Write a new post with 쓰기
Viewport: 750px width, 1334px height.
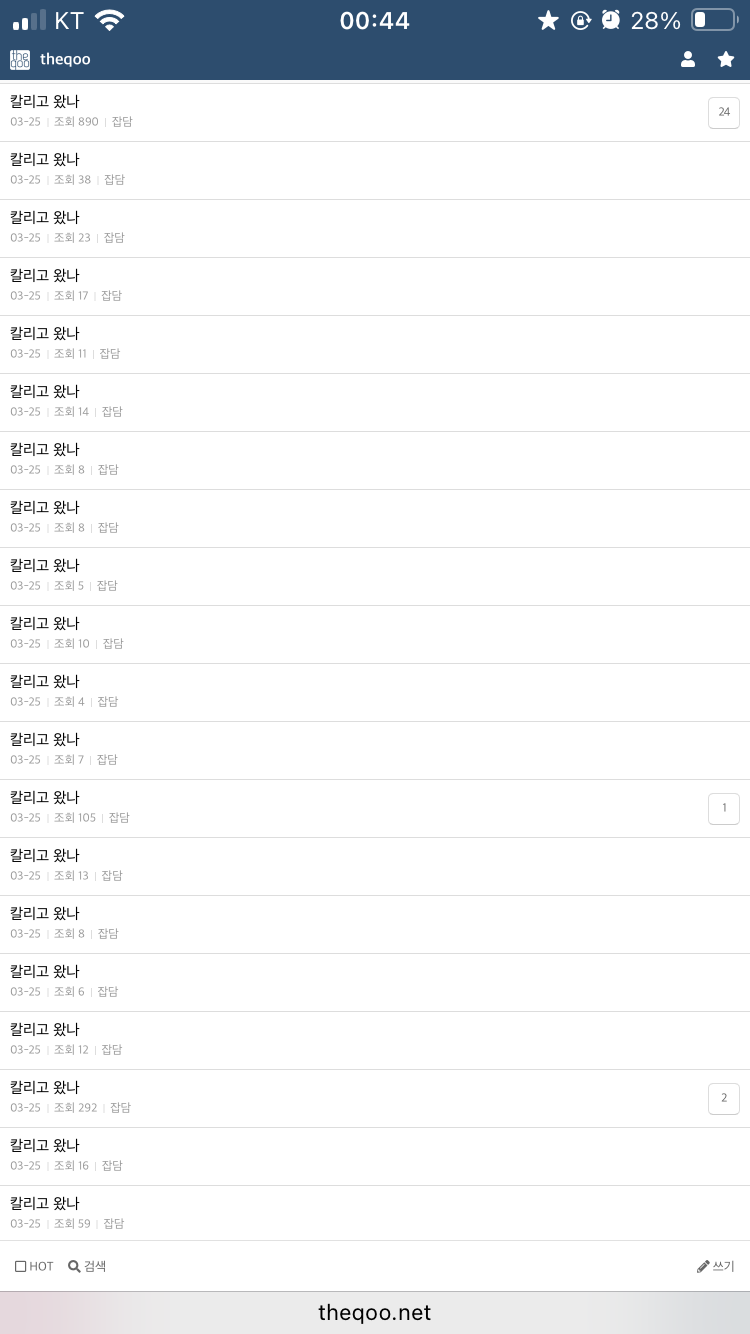tap(716, 1266)
